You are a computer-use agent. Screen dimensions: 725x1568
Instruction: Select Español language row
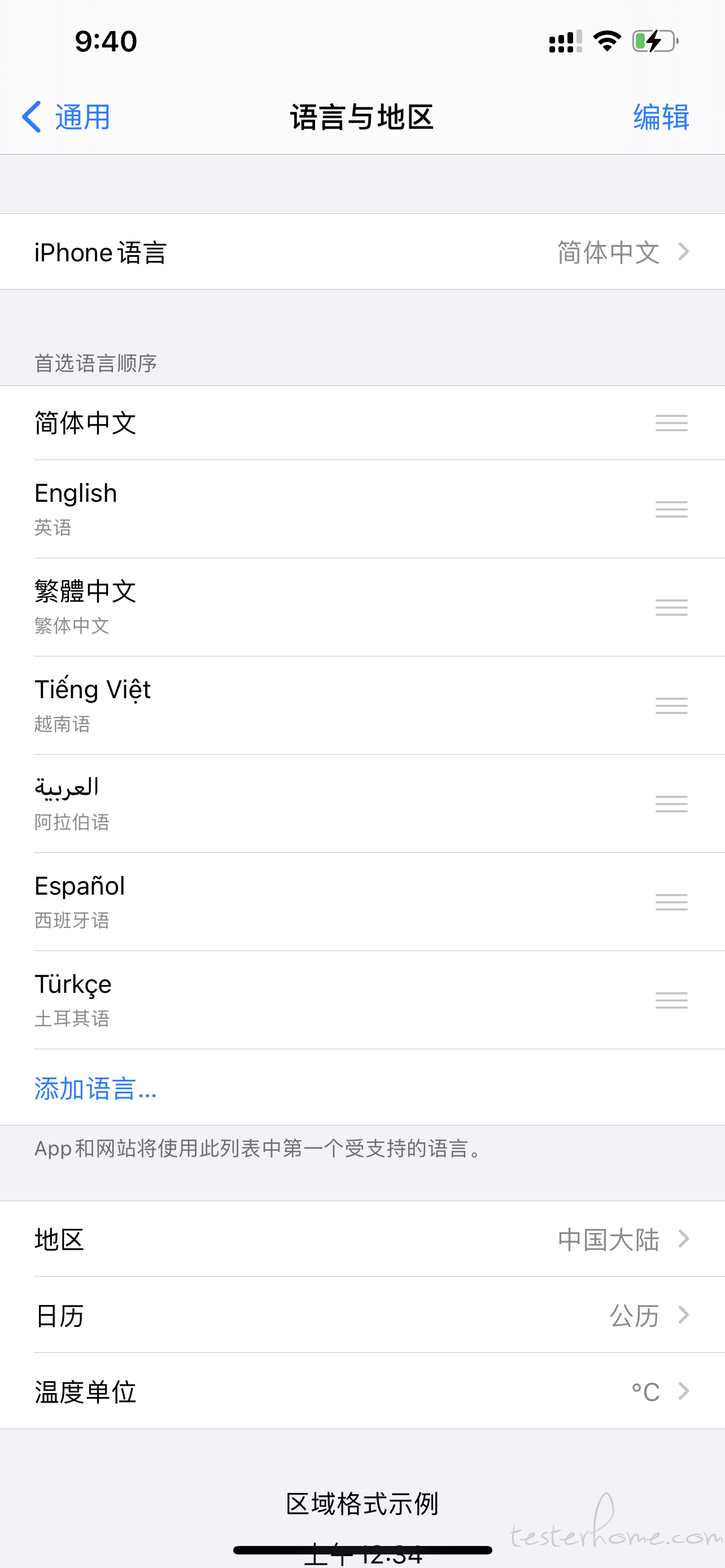coord(362,902)
